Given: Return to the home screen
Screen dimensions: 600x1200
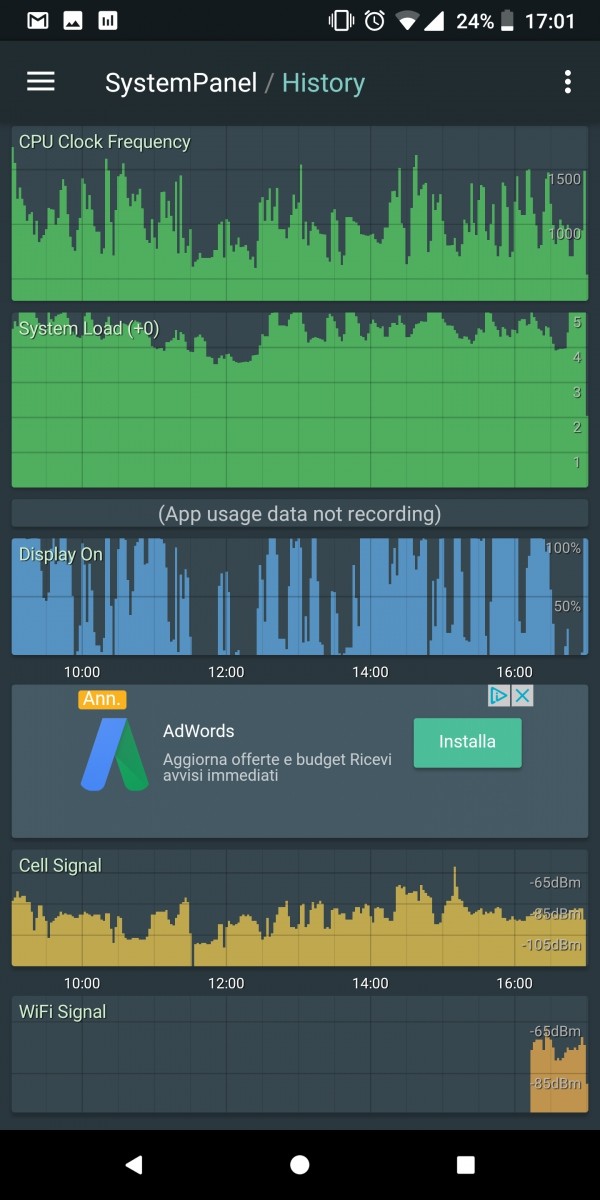Looking at the screenshot, I should tap(300, 1164).
